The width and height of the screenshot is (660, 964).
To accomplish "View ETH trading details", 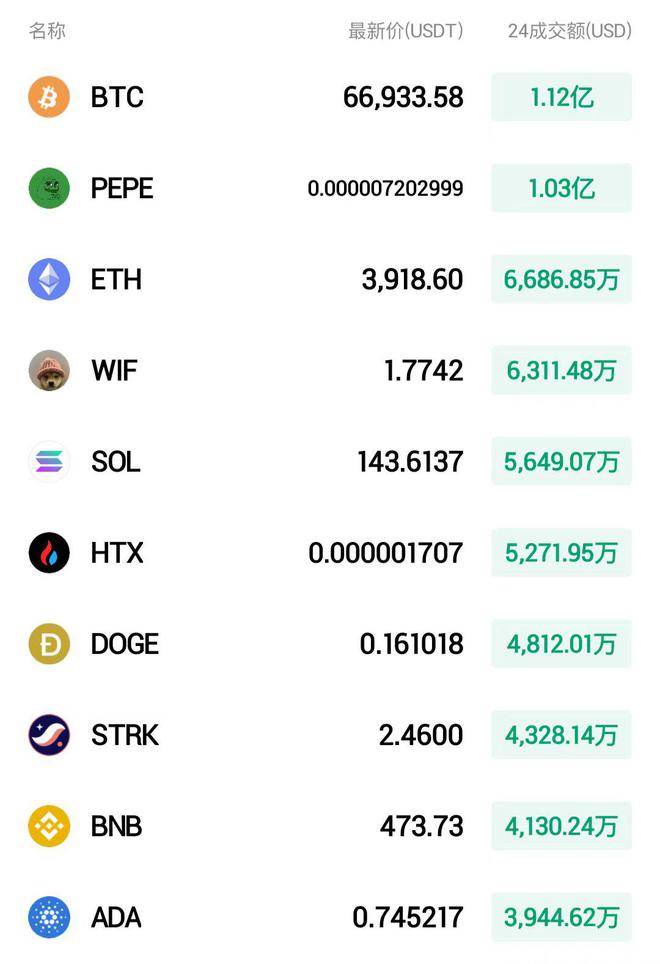I will (116, 279).
